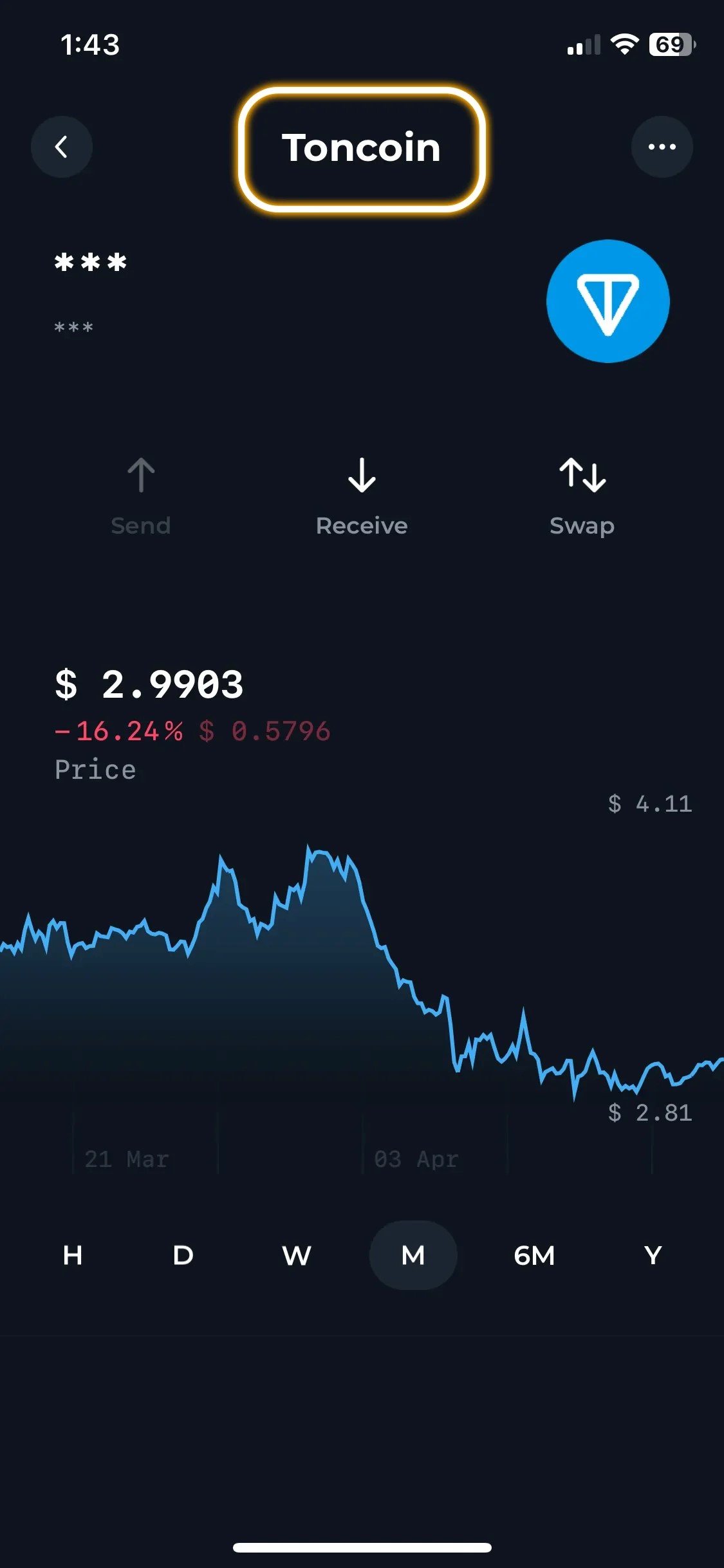Select the Y yearly chart tab
The height and width of the screenshot is (1568, 724).
(x=652, y=1255)
